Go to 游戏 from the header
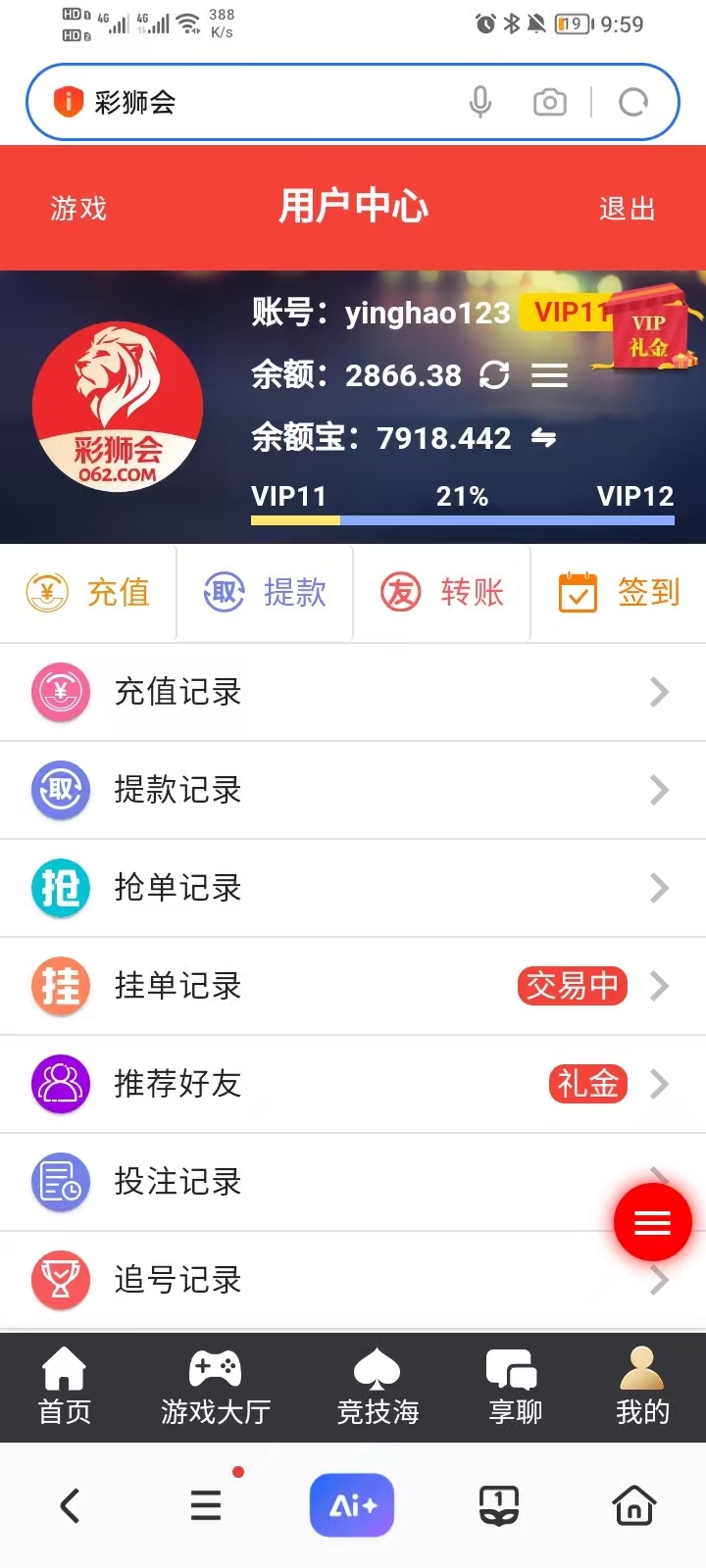This screenshot has height=1568, width=706. 78,209
